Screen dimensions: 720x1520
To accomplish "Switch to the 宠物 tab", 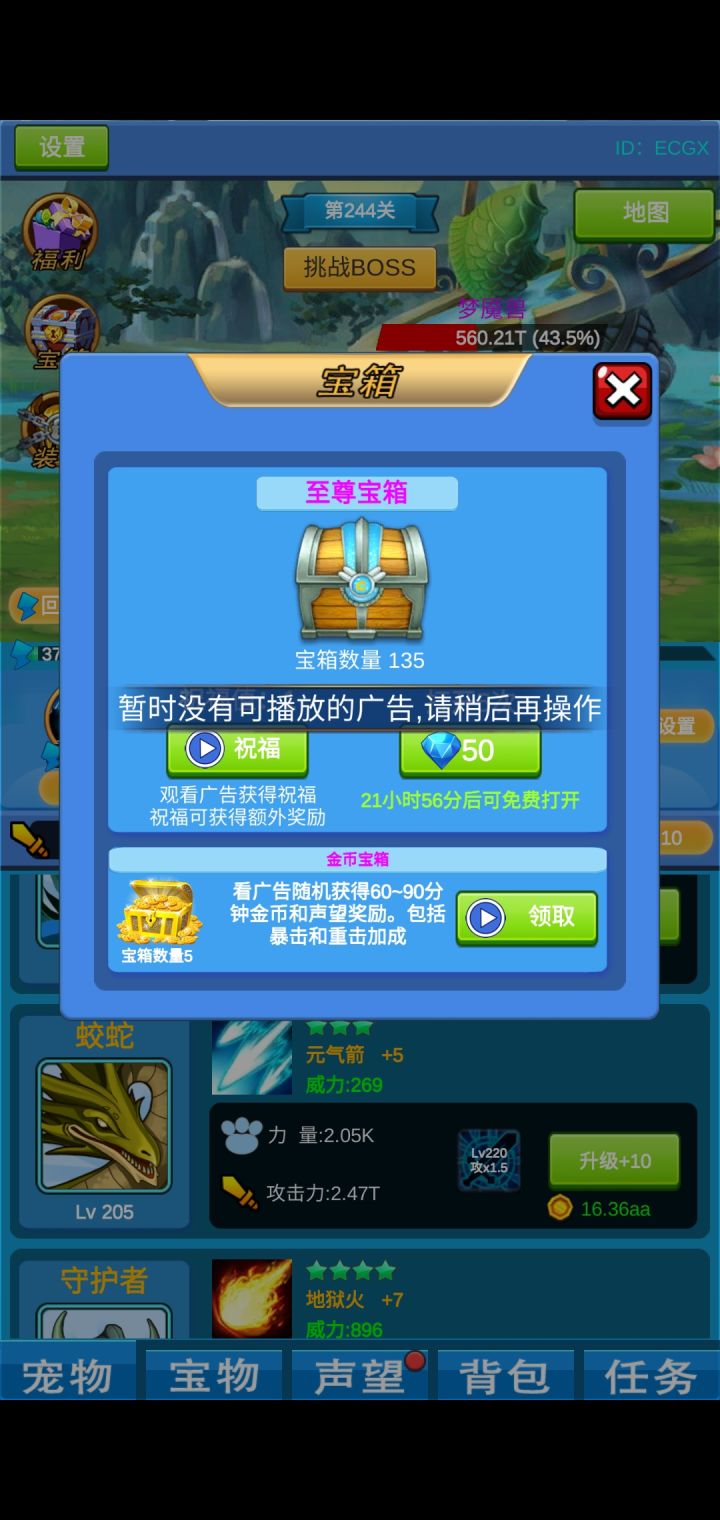I will click(x=71, y=1377).
